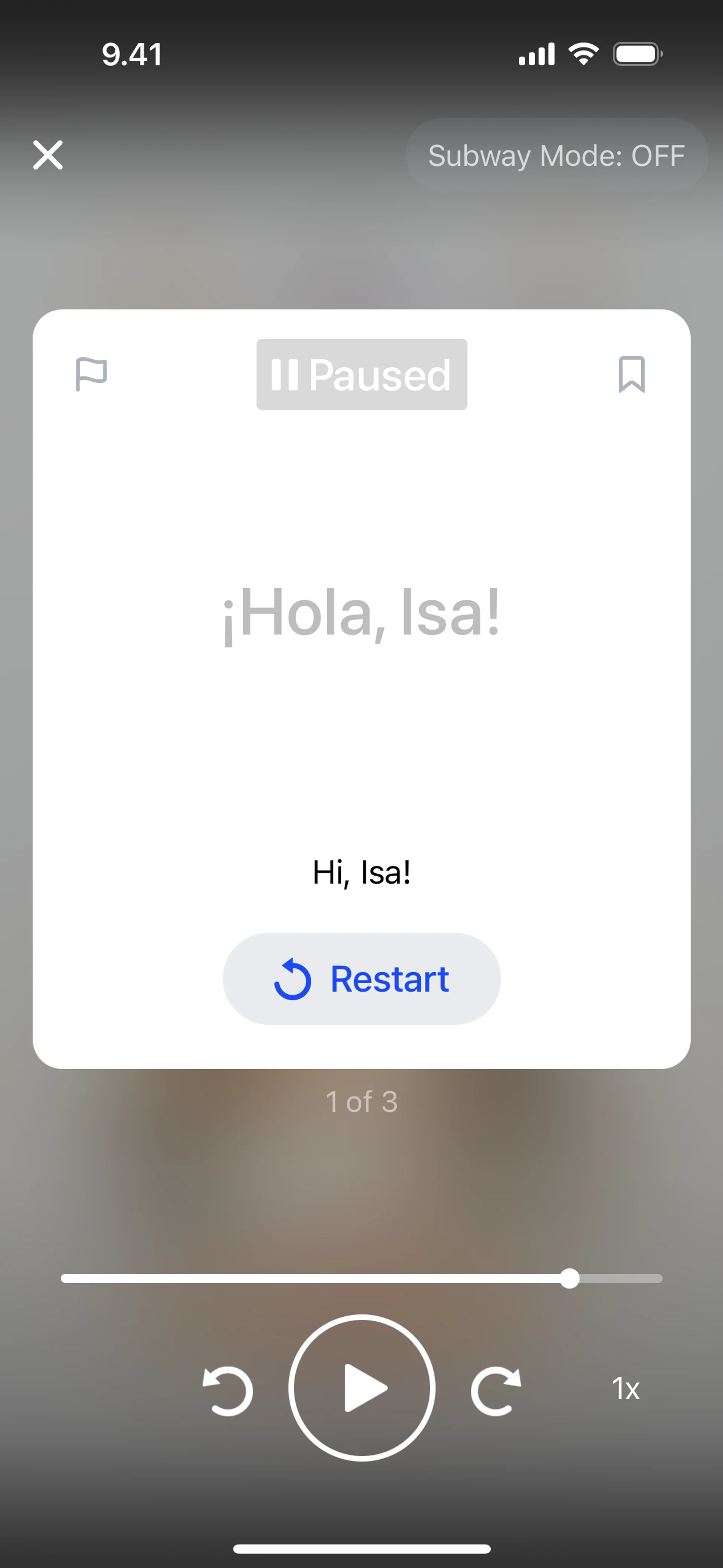The height and width of the screenshot is (1568, 723).
Task: Toggle Subway Mode on
Action: (556, 155)
